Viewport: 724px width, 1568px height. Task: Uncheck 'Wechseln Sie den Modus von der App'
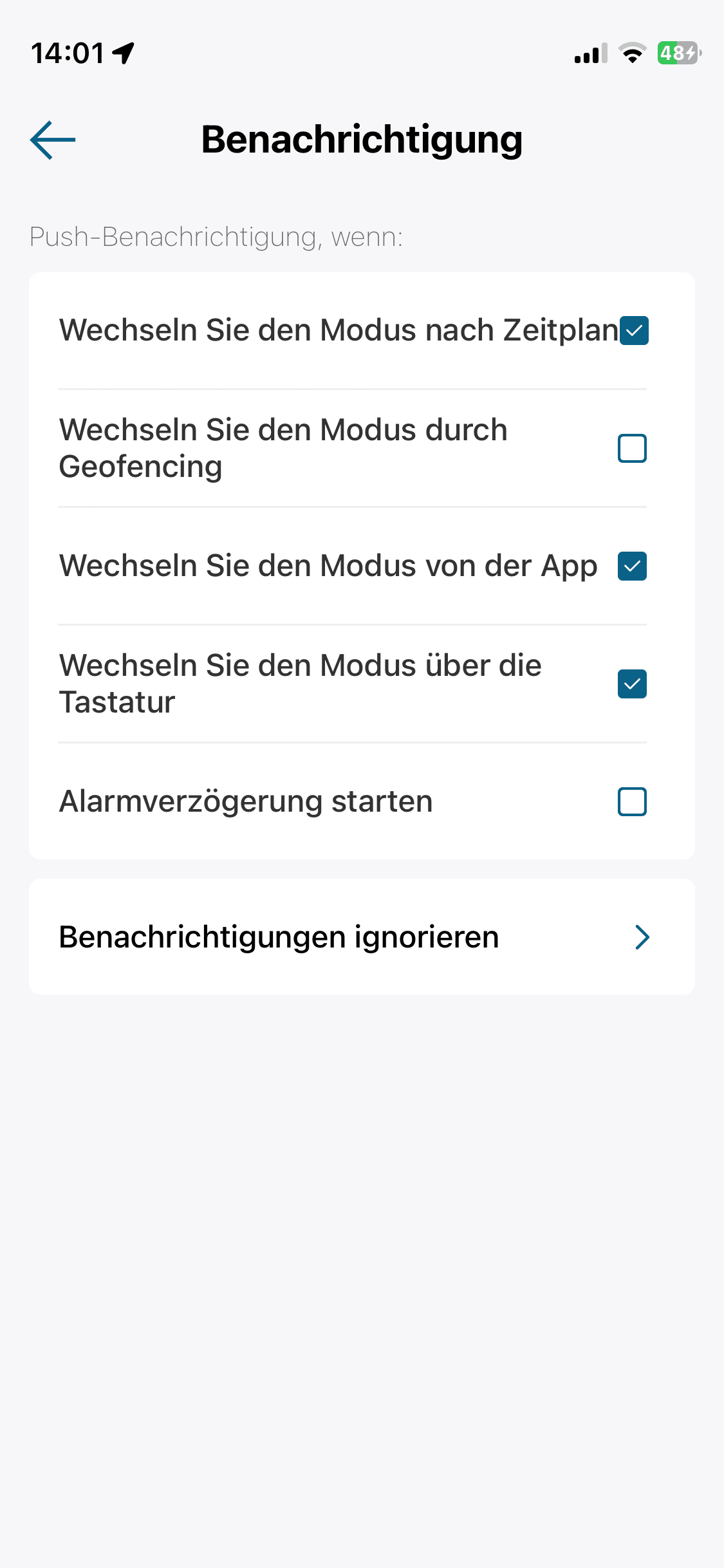632,566
